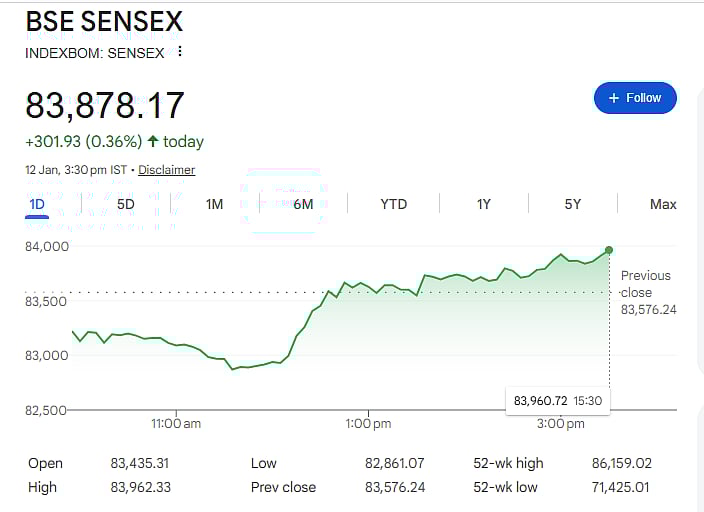Switch to the 1M chart range
The width and height of the screenshot is (704, 512).
point(214,204)
